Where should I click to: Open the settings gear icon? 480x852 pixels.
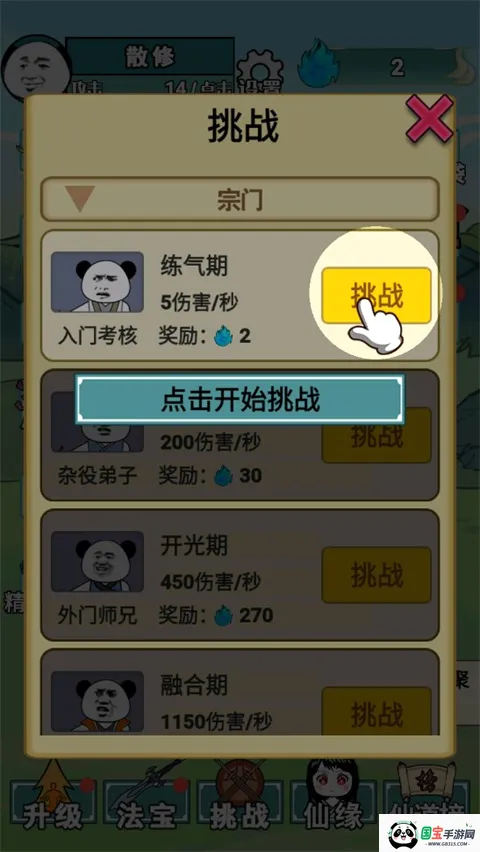tap(260, 70)
